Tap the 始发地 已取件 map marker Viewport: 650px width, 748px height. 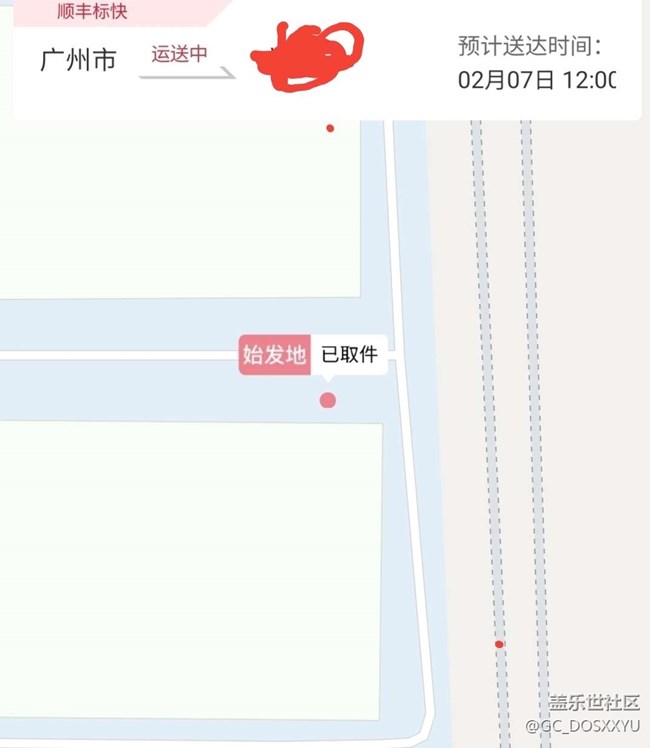[x=313, y=355]
